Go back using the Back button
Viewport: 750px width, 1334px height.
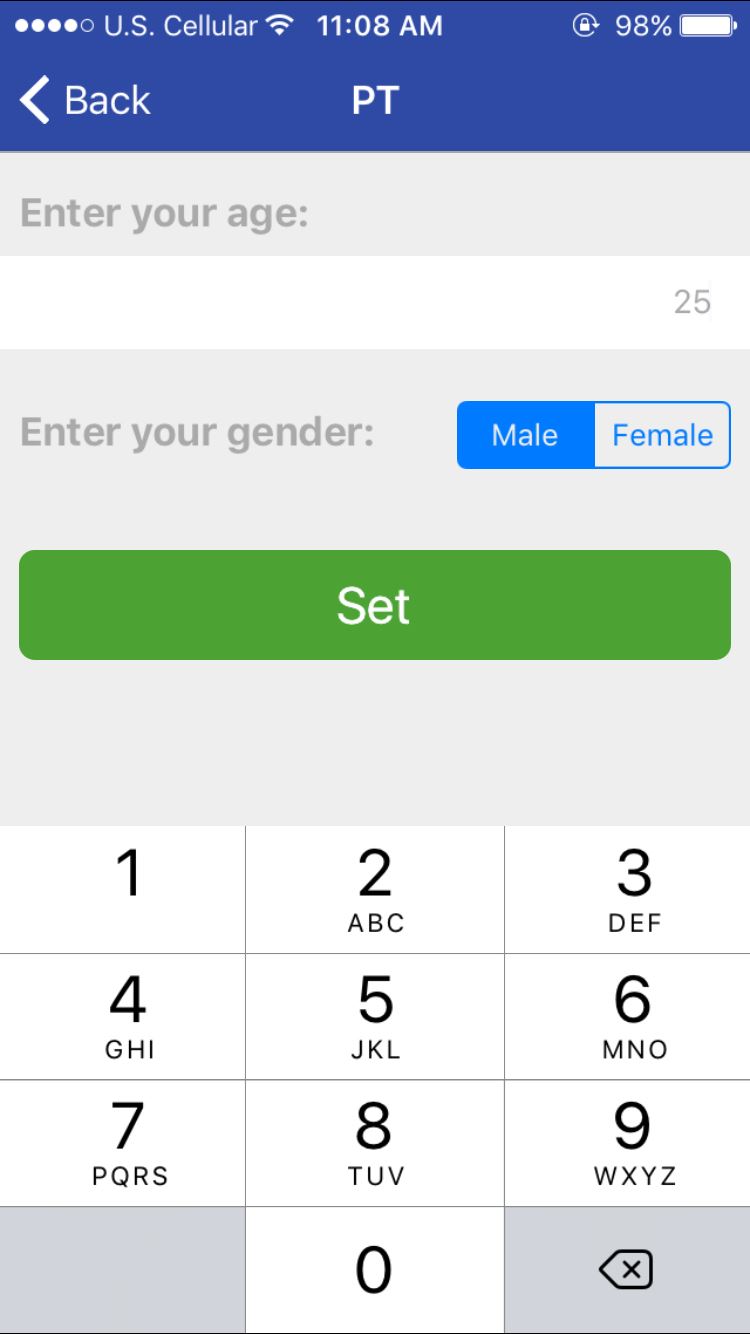85,100
